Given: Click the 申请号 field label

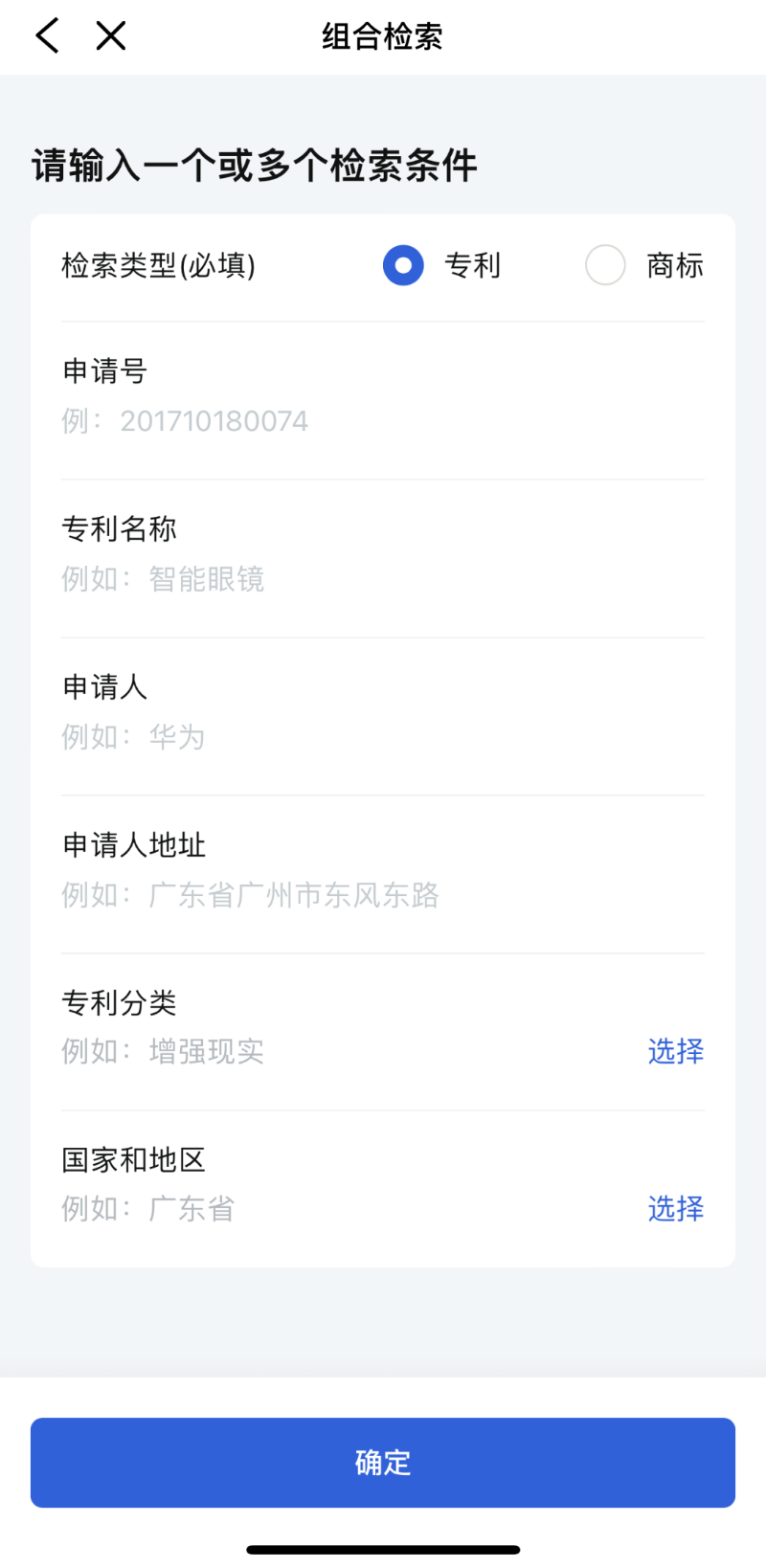Looking at the screenshot, I should click(x=103, y=370).
